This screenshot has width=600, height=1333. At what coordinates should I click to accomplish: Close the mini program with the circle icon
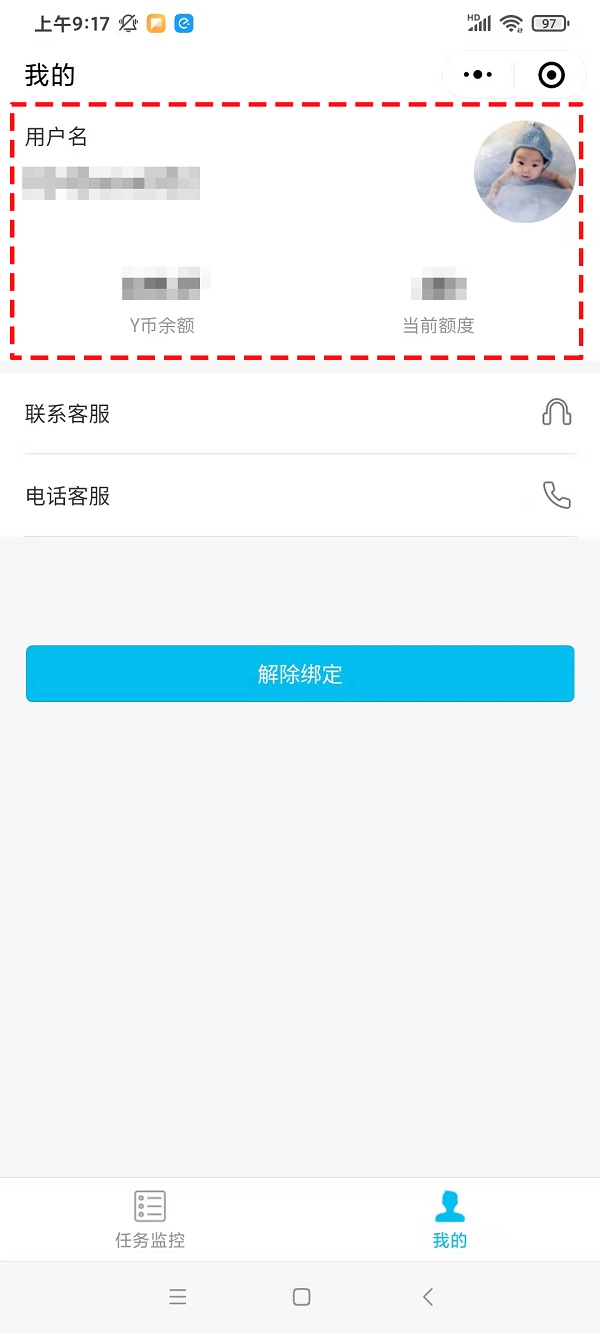pos(551,75)
